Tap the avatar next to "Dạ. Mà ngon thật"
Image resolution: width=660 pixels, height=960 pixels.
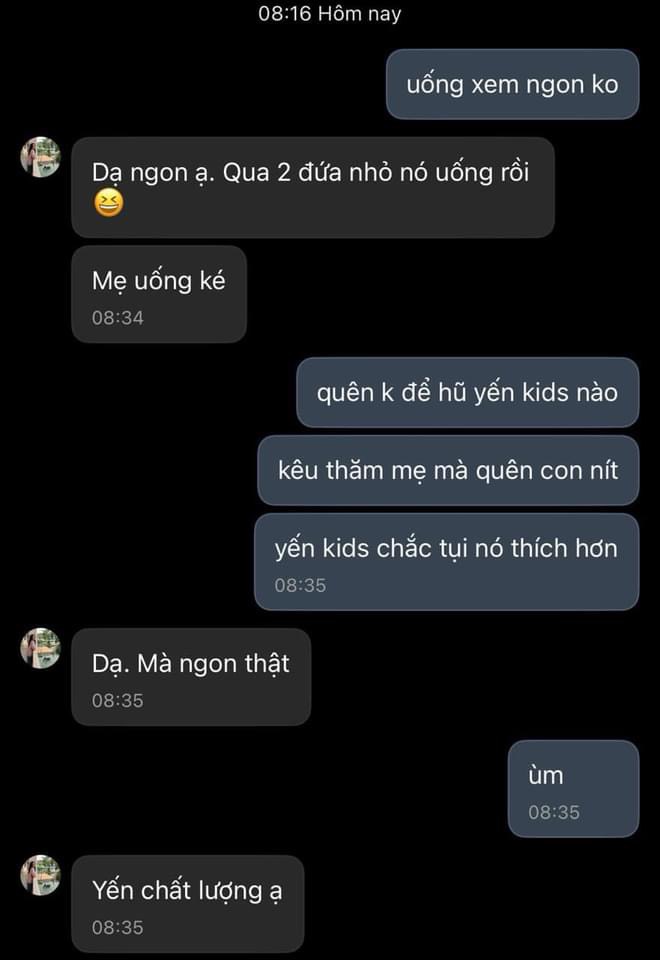pyautogui.click(x=40, y=648)
